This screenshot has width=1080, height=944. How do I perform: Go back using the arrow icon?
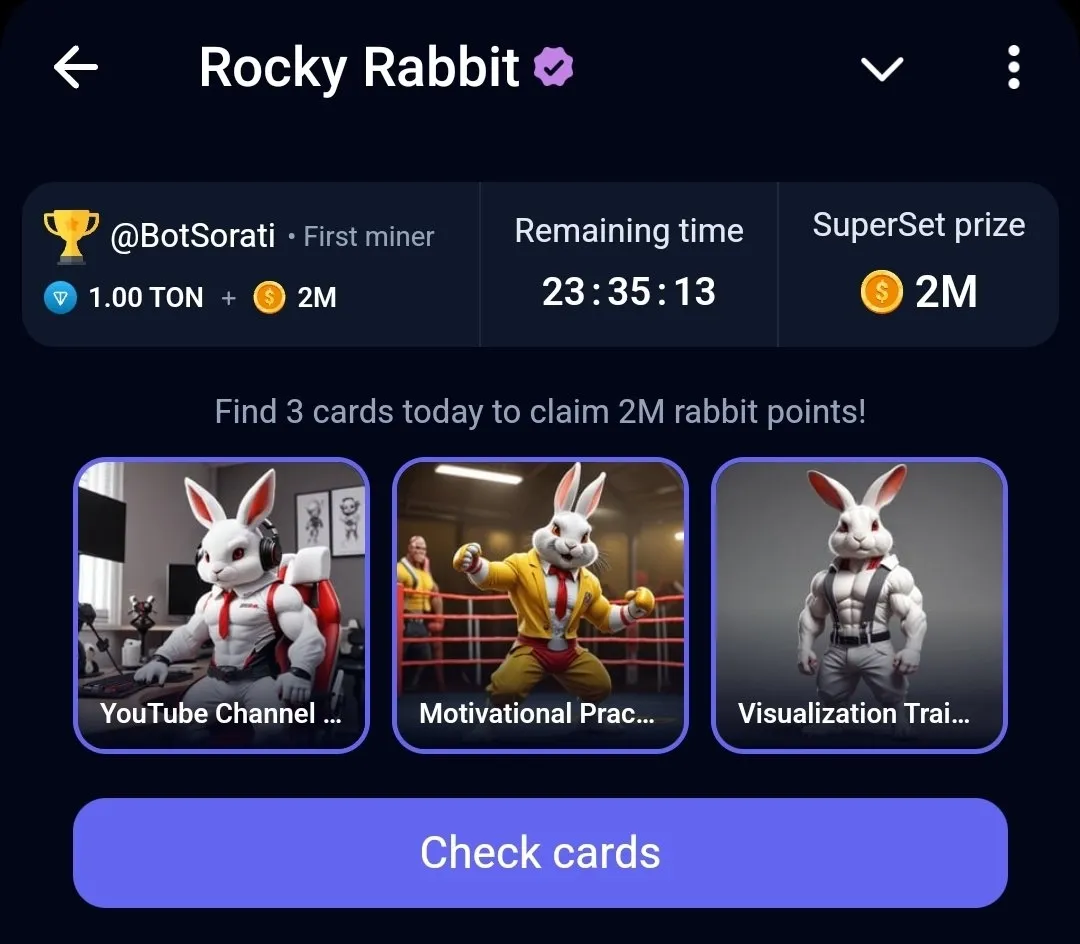click(x=76, y=69)
